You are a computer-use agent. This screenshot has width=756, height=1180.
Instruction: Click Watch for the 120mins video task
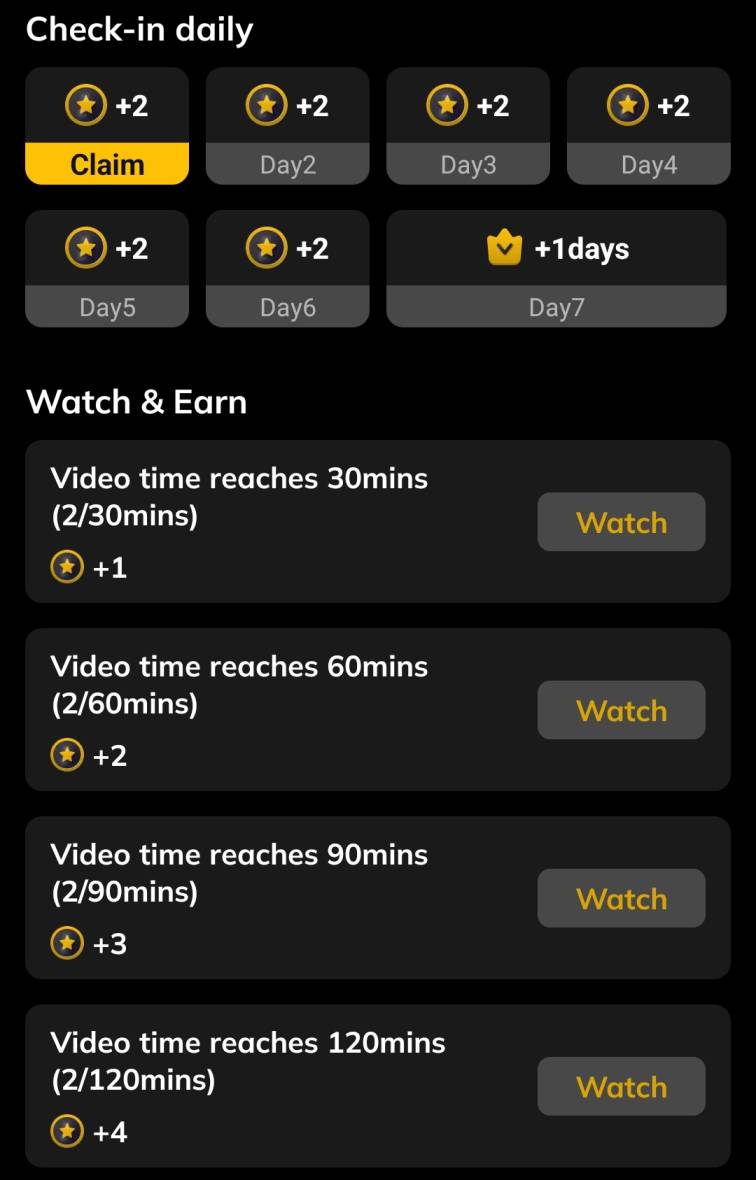click(621, 1085)
